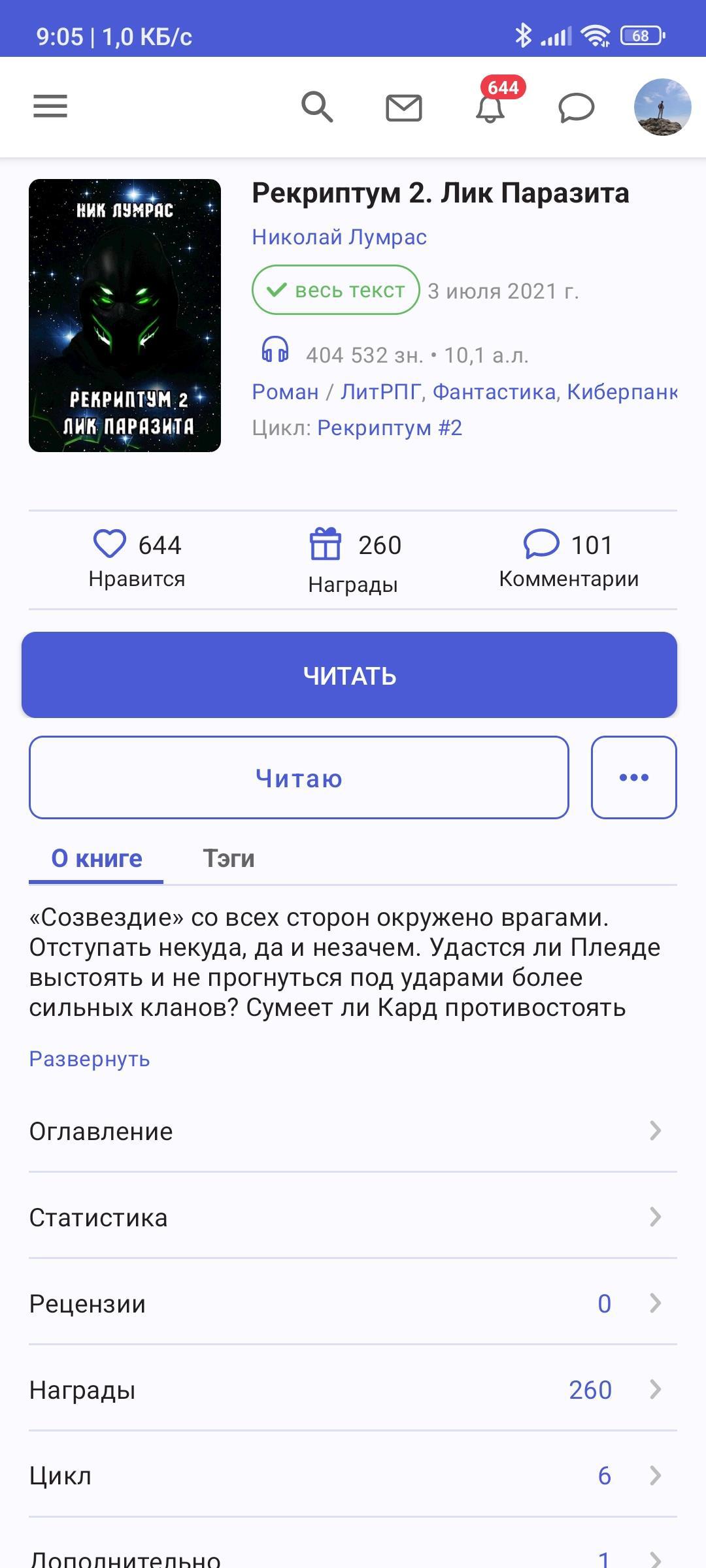Open the Читаю reading status button
Screen dimensions: 706x1568
point(299,777)
